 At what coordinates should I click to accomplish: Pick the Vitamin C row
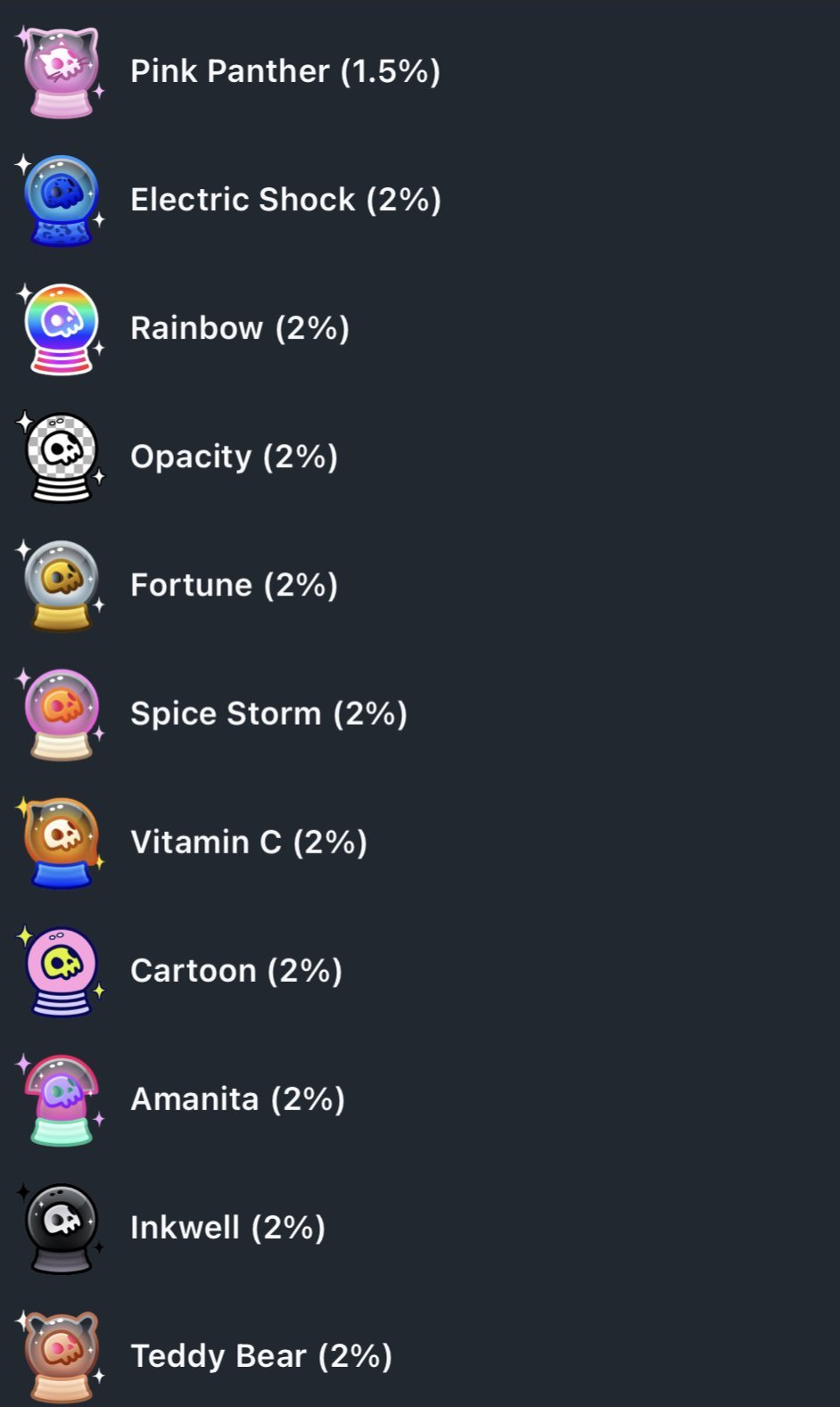tap(420, 842)
